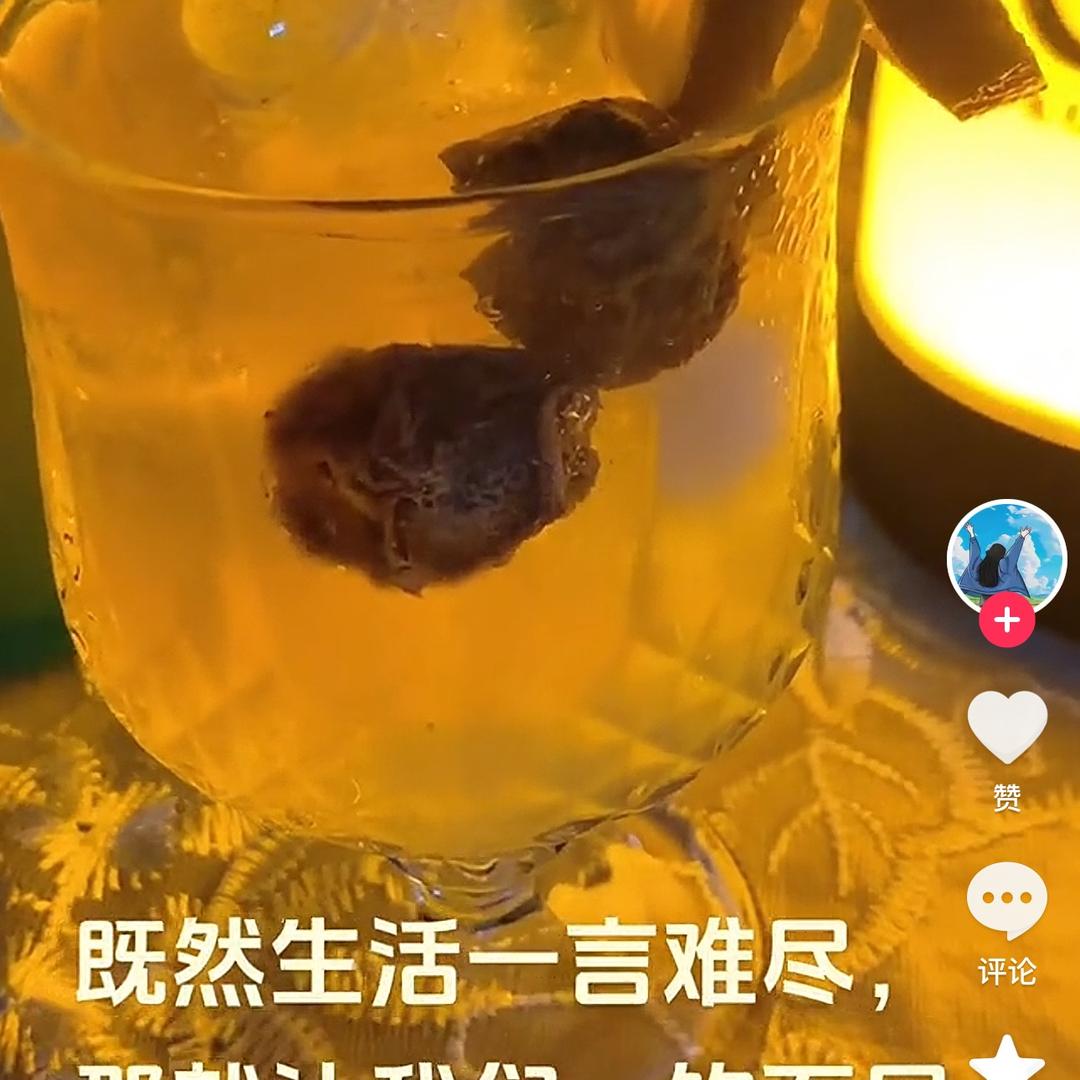Favorite this video with the star
Image resolution: width=1080 pixels, height=1080 pixels.
point(1007,1059)
